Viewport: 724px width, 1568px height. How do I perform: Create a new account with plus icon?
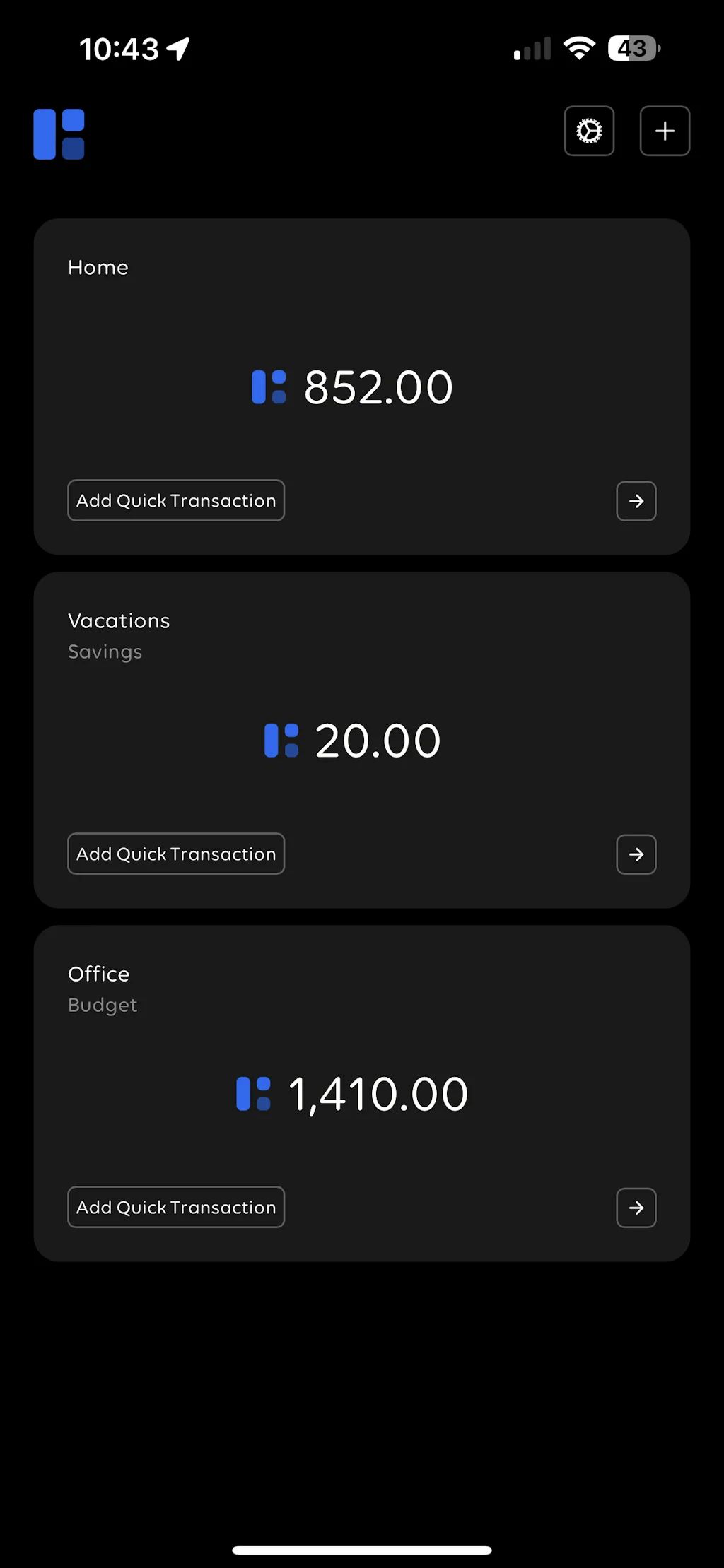664,131
